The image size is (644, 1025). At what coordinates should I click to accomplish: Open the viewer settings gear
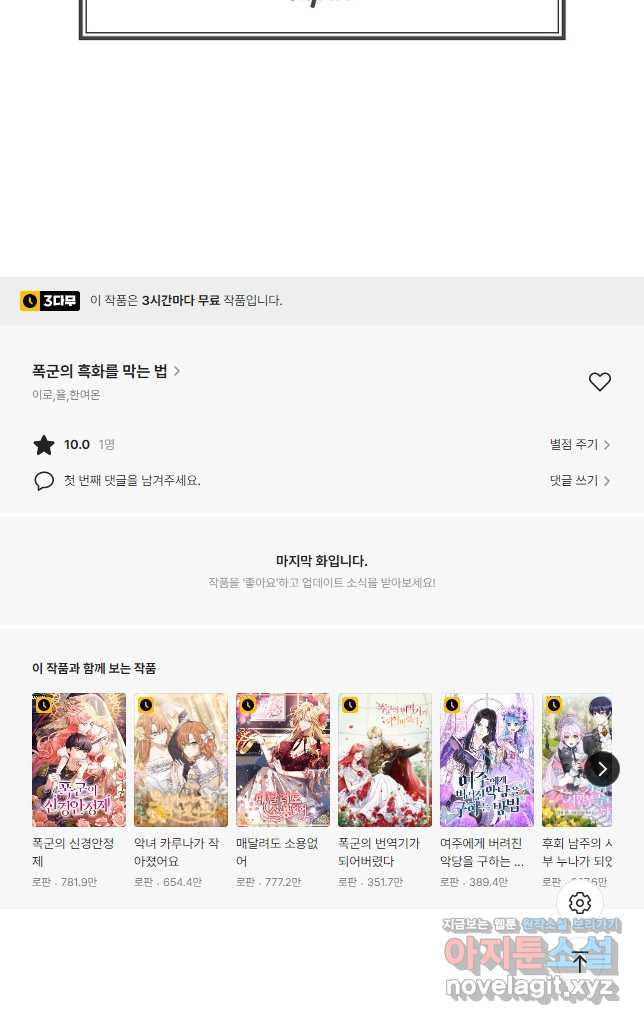(x=580, y=903)
